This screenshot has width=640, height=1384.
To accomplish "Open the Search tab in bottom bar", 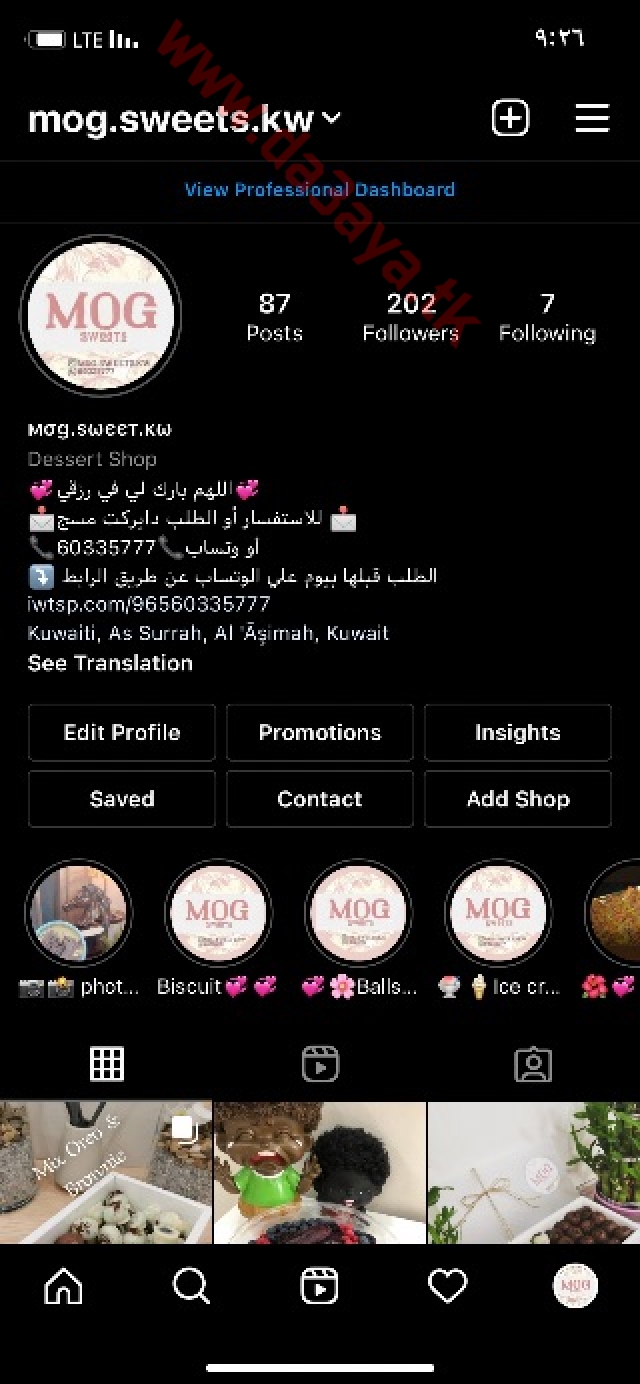I will point(192,1287).
